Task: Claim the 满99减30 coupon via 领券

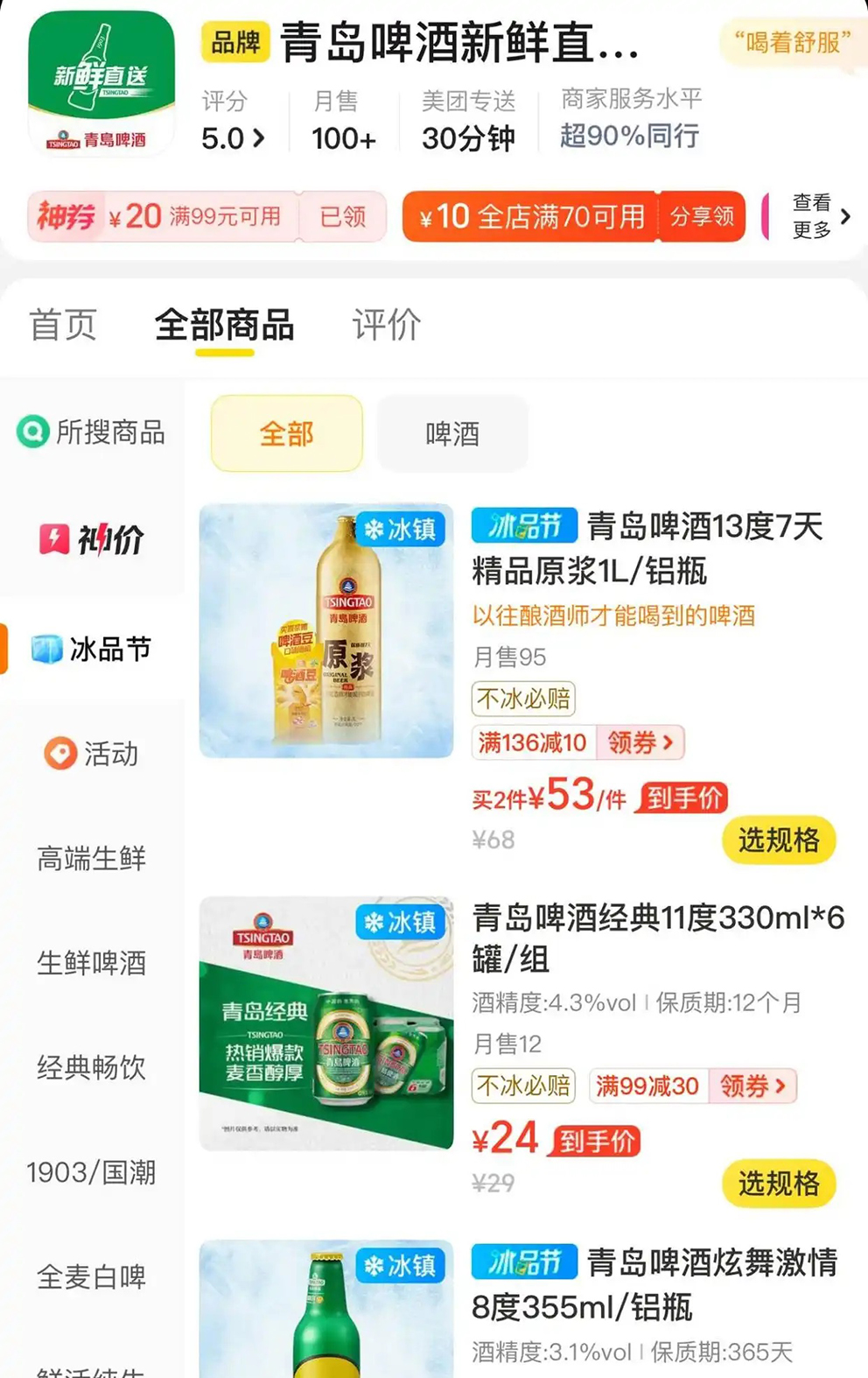Action: (x=752, y=1086)
